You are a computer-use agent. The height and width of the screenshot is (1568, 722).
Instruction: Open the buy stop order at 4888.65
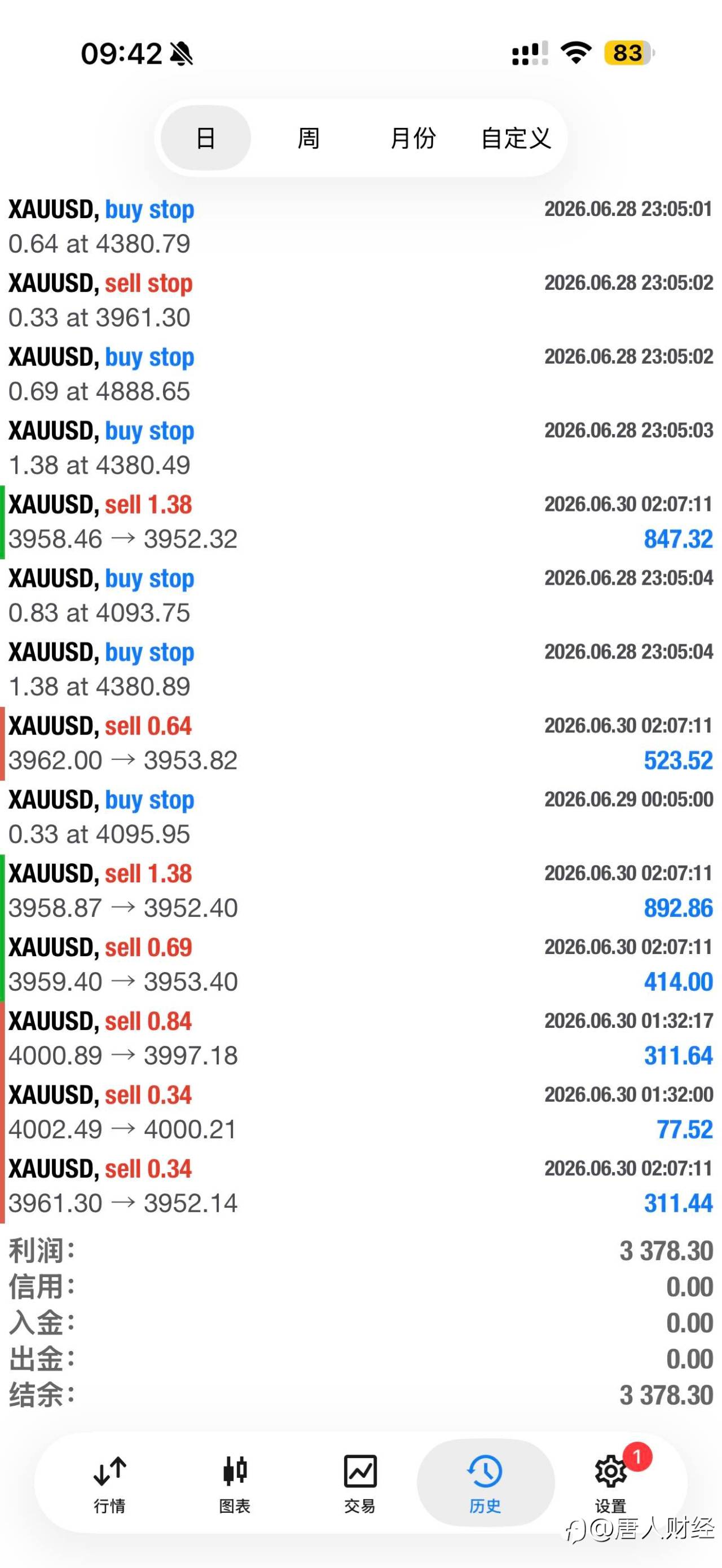[x=361, y=374]
